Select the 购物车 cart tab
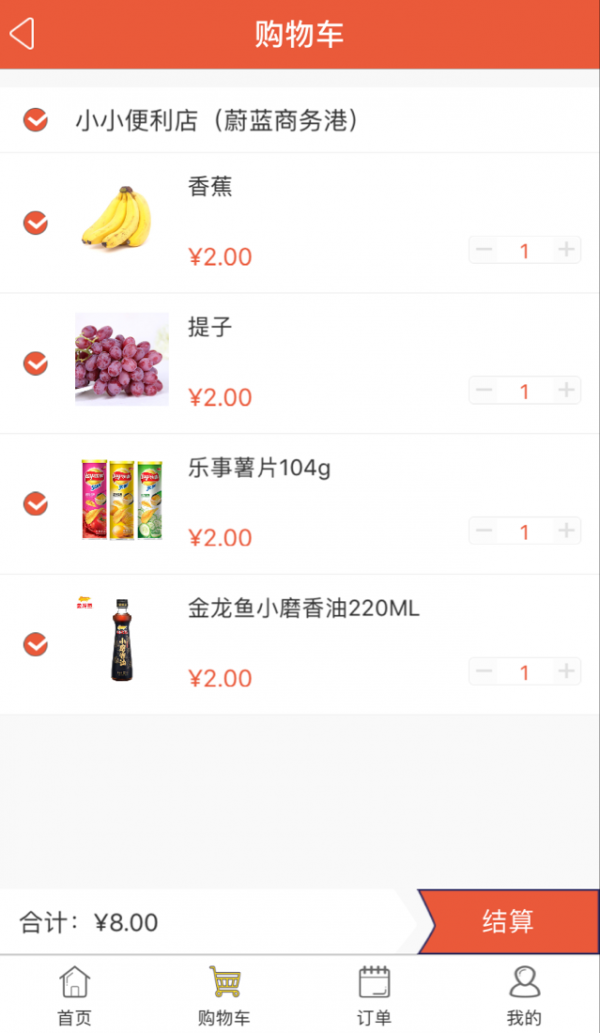The image size is (600, 1033). (x=224, y=995)
